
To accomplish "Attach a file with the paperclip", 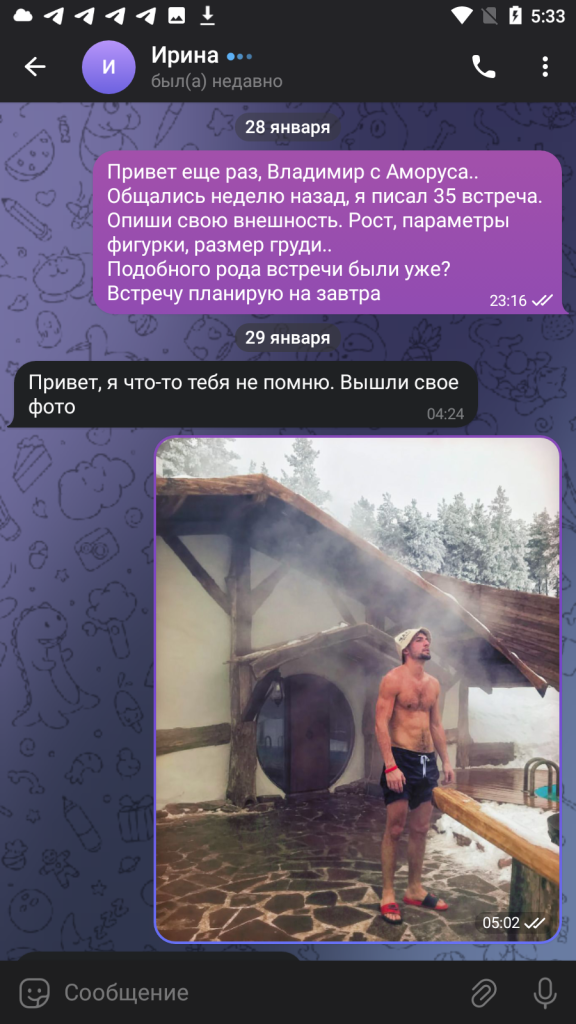I will 484,993.
